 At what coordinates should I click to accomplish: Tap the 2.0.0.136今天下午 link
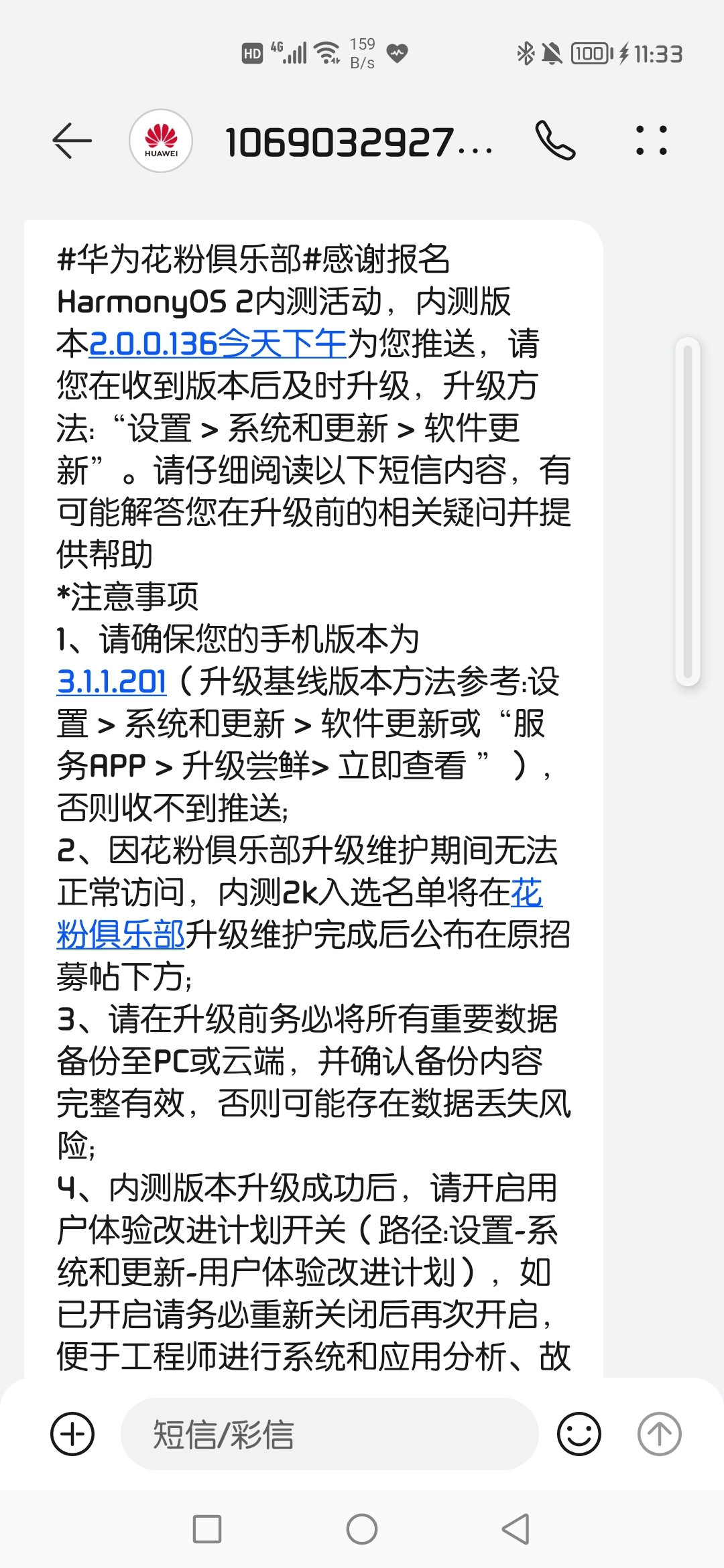coord(218,344)
